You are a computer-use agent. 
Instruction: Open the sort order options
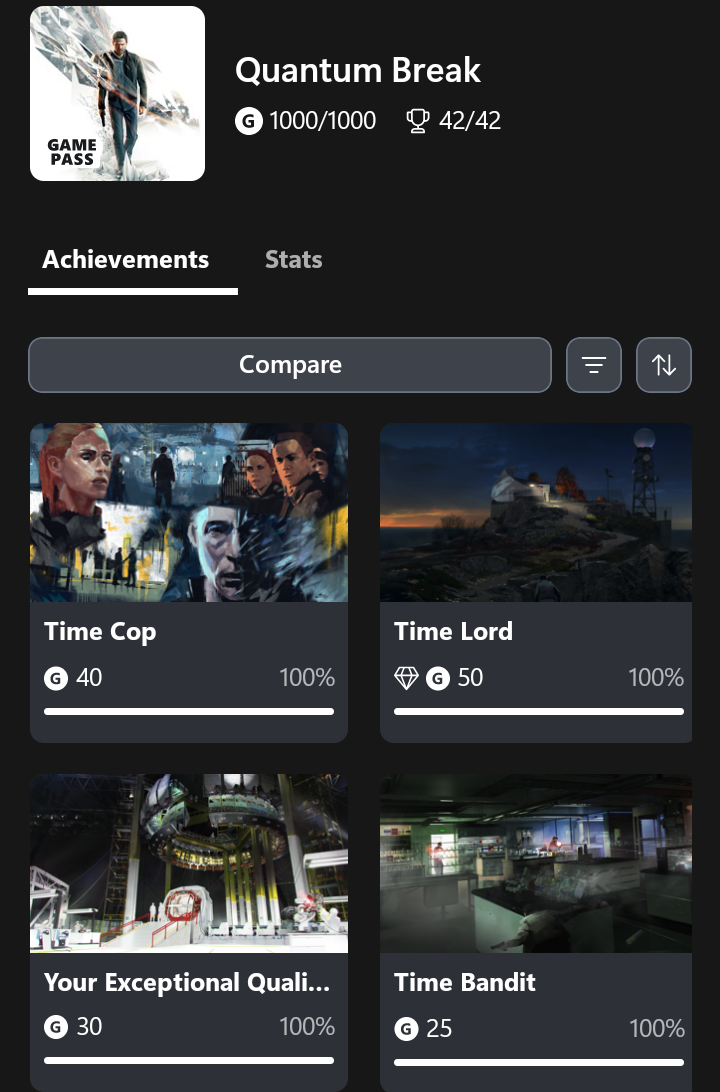664,365
